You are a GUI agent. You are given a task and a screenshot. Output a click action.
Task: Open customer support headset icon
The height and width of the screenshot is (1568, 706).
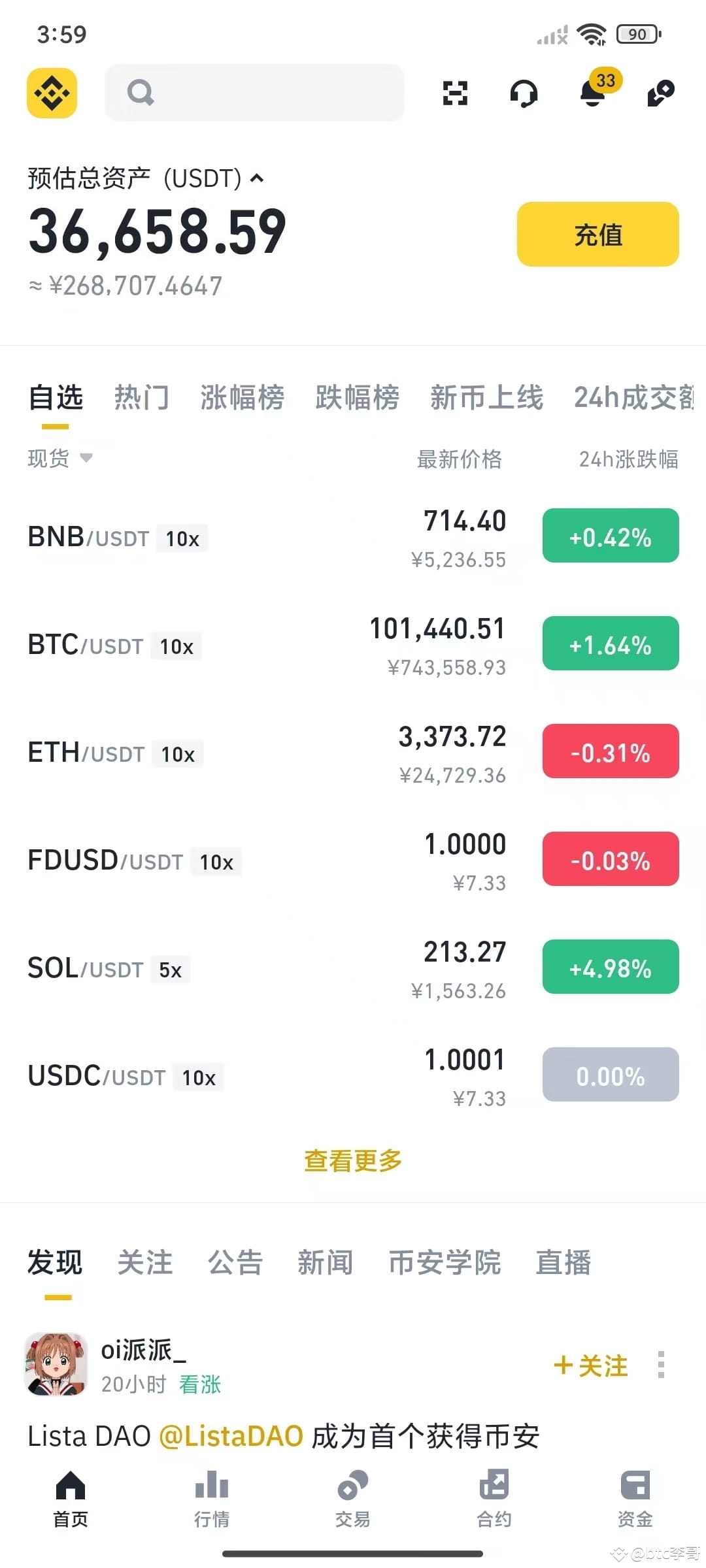524,93
